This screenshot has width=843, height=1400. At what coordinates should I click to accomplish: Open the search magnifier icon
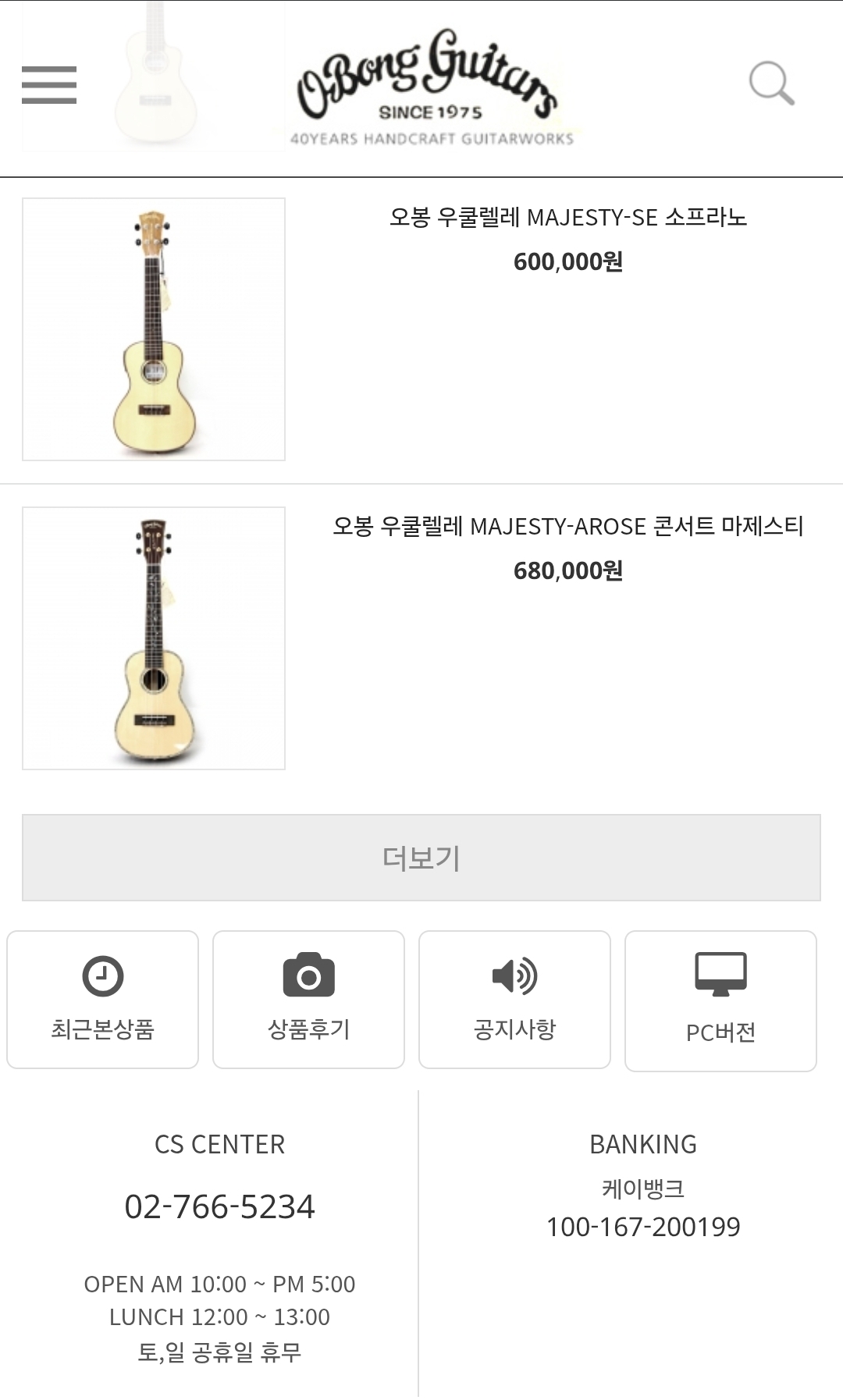771,83
